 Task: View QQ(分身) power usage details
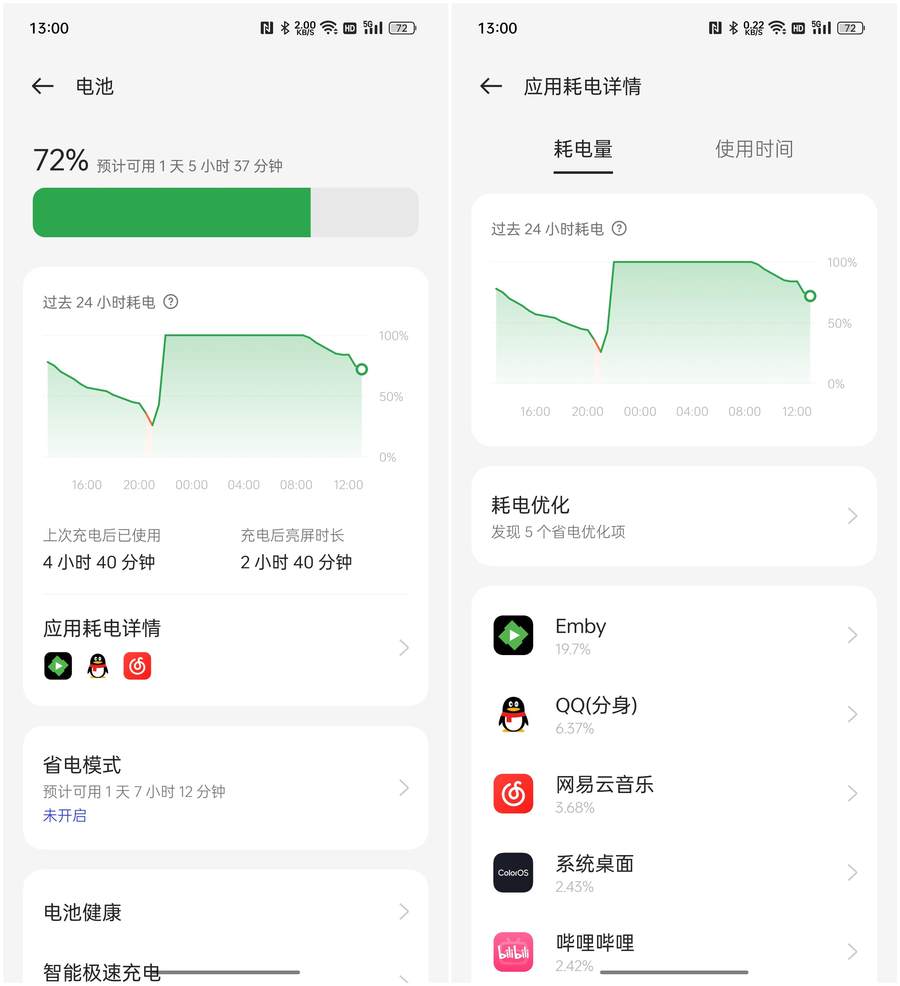click(x=673, y=715)
